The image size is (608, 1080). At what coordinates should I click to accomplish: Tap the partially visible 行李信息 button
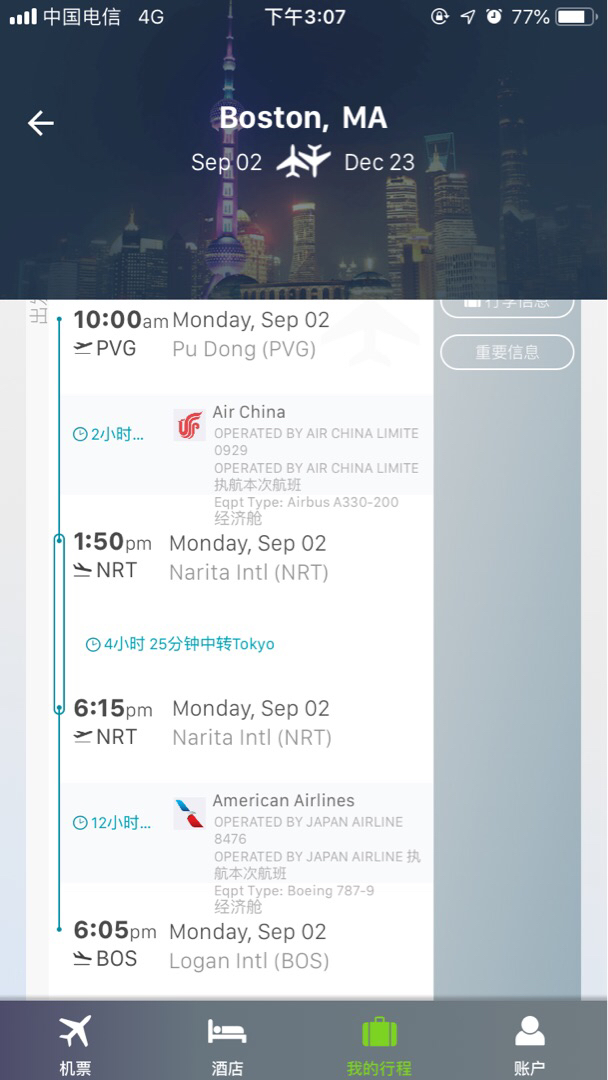pos(507,306)
